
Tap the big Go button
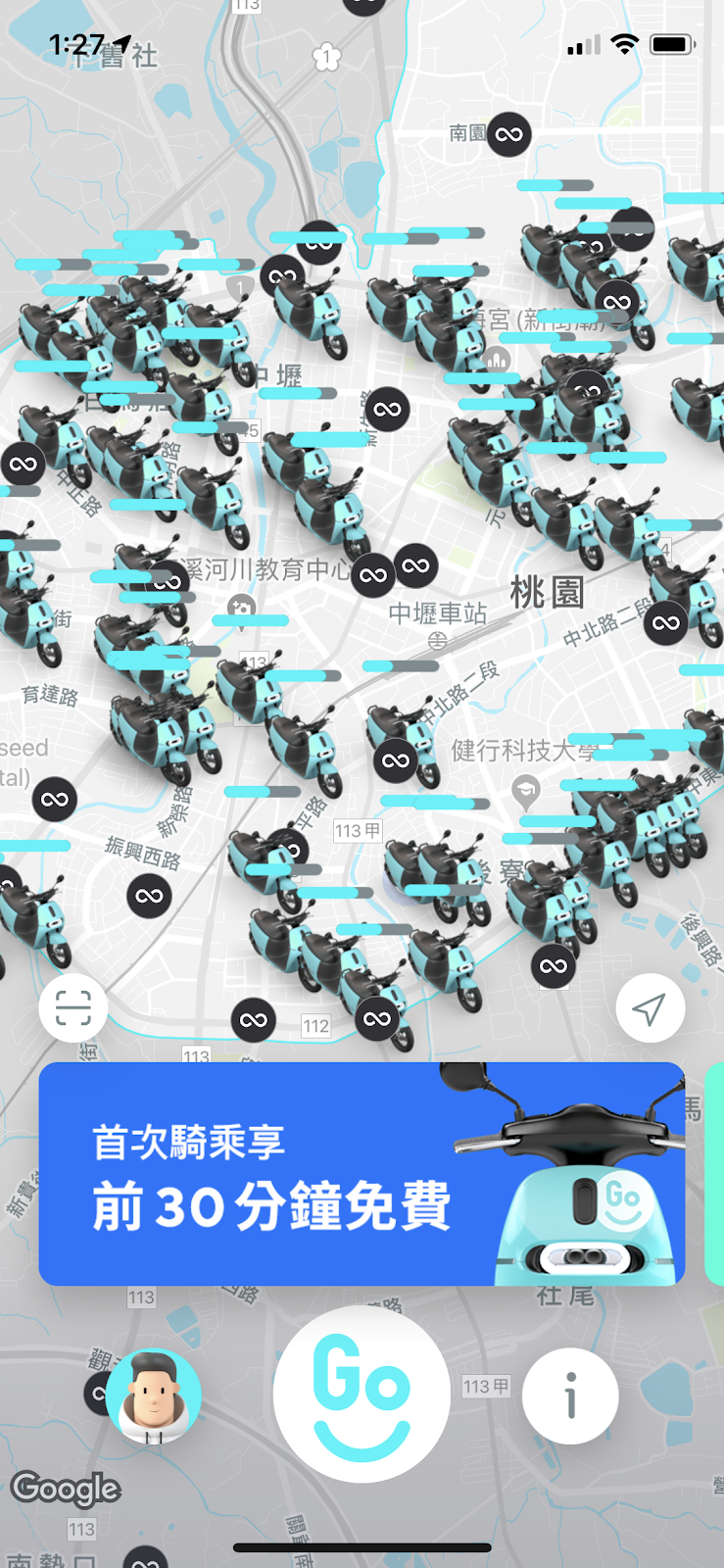(362, 1394)
